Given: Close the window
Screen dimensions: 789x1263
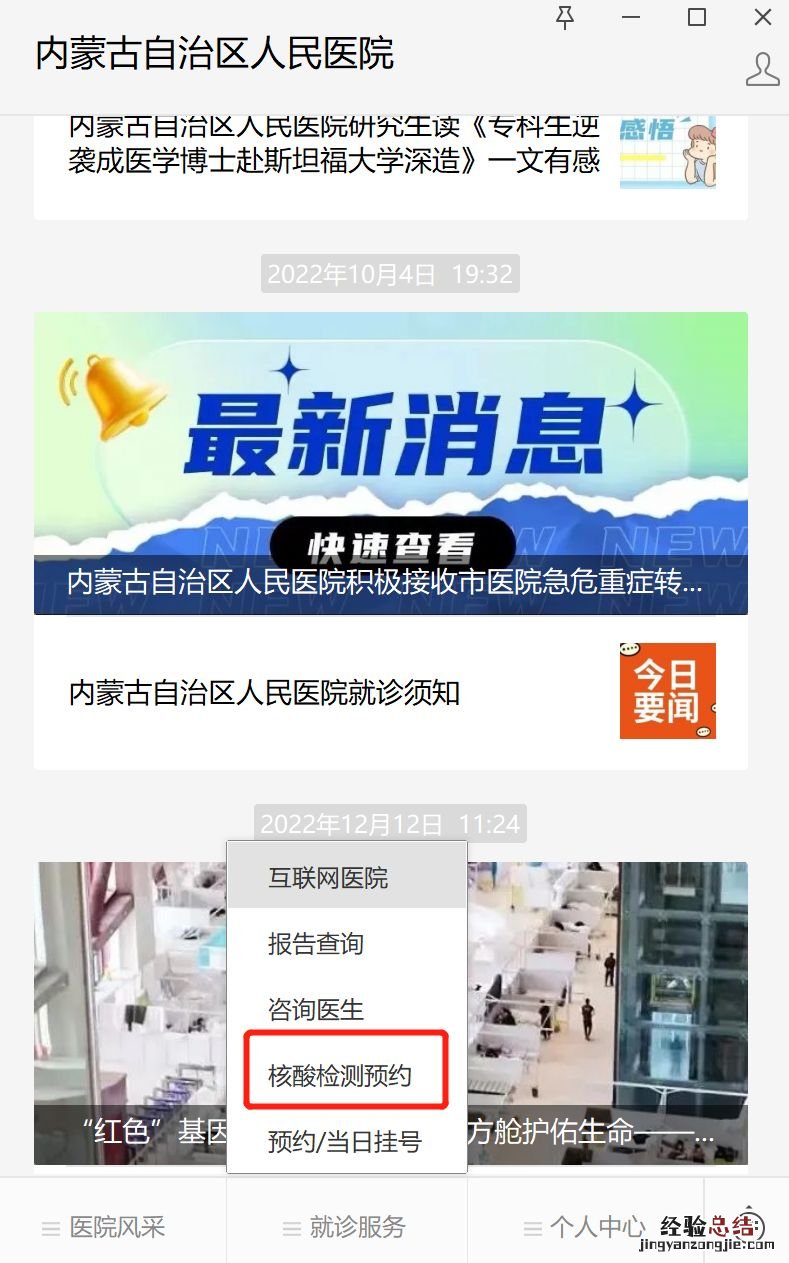Looking at the screenshot, I should click(763, 17).
